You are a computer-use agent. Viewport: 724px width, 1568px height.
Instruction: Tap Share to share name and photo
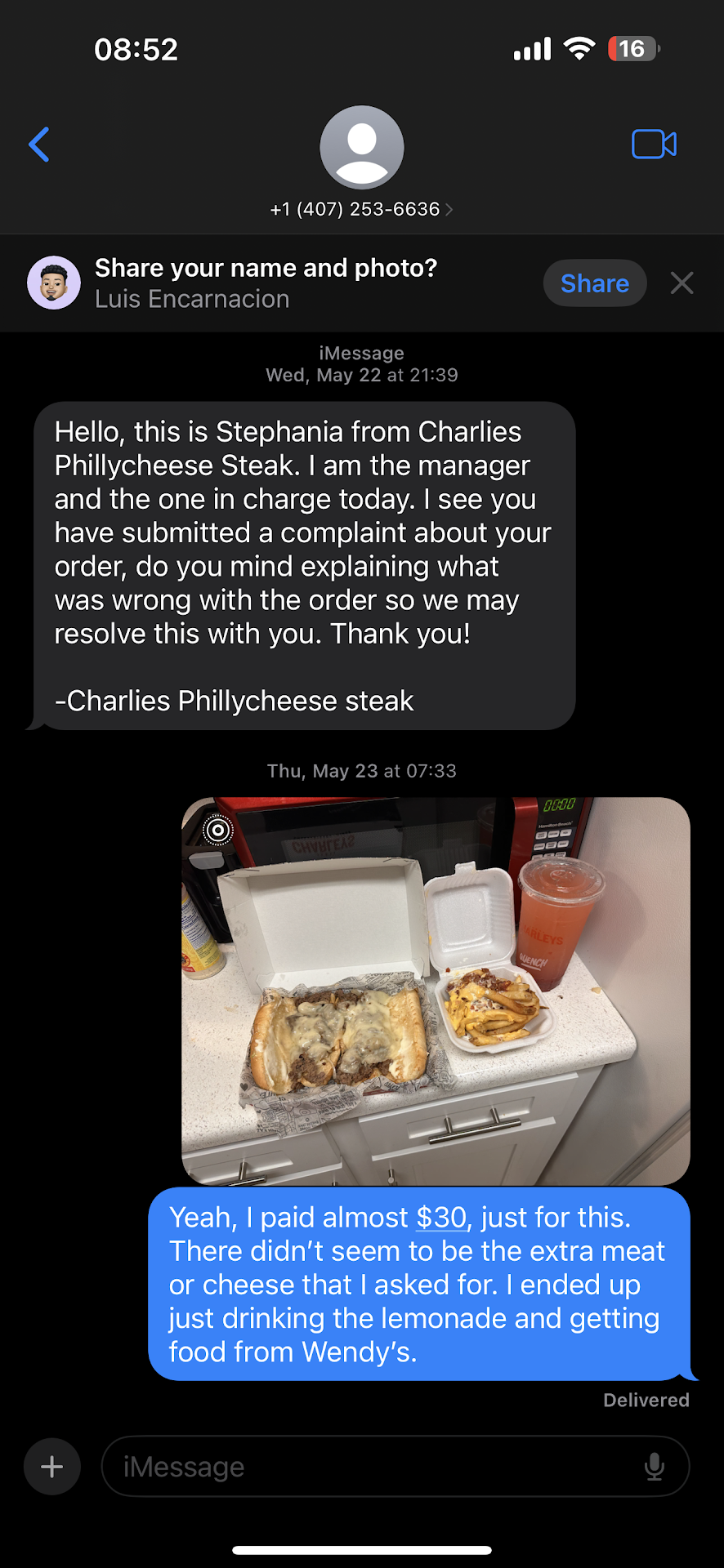[594, 283]
